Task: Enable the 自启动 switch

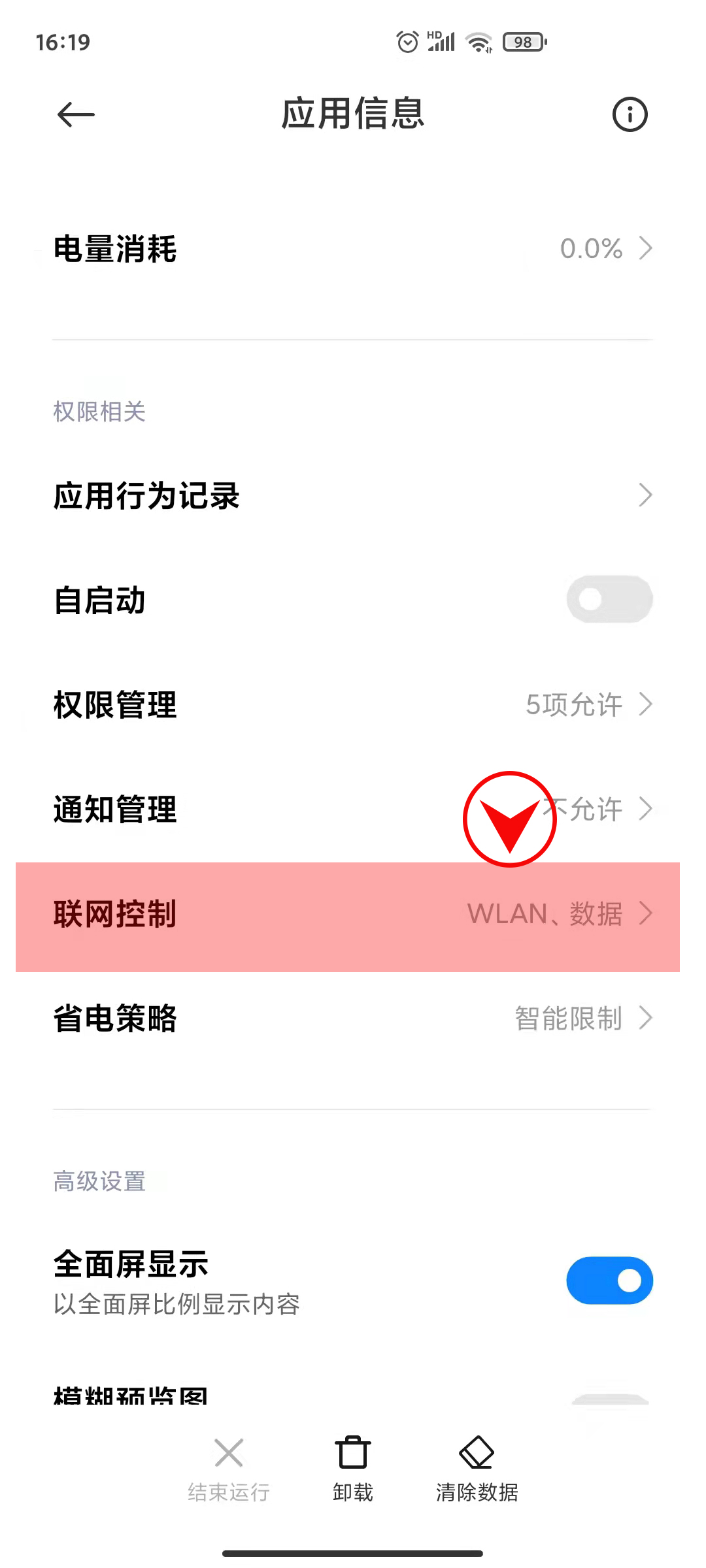Action: (x=609, y=599)
